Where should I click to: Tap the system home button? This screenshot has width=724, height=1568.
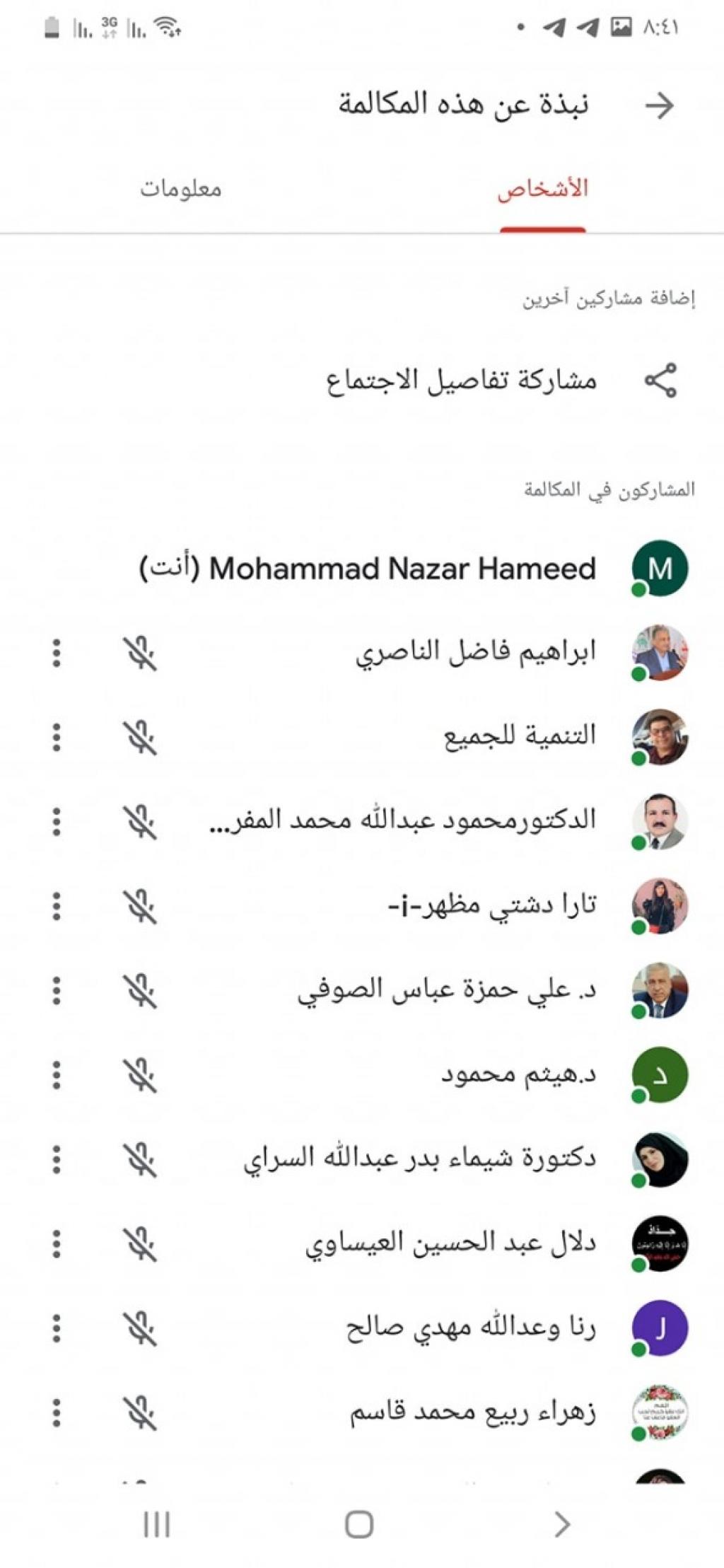tap(359, 1524)
